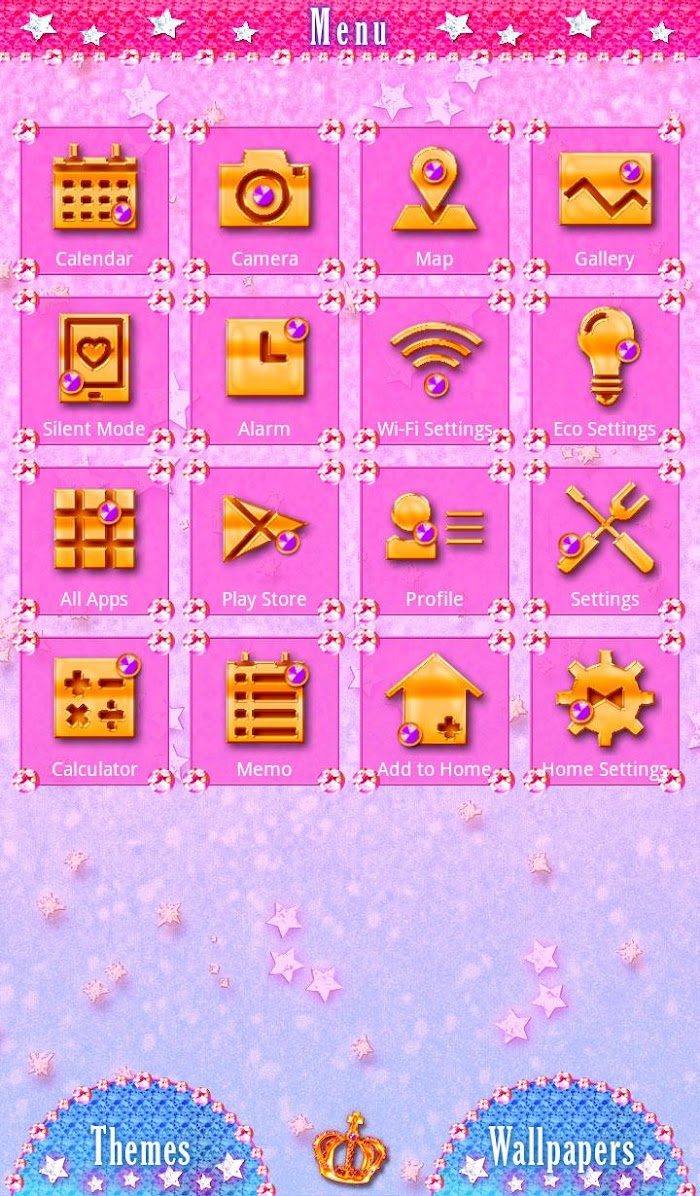This screenshot has height=1196, width=700.
Task: Tap the Wallpapers button
Action: click(561, 1146)
